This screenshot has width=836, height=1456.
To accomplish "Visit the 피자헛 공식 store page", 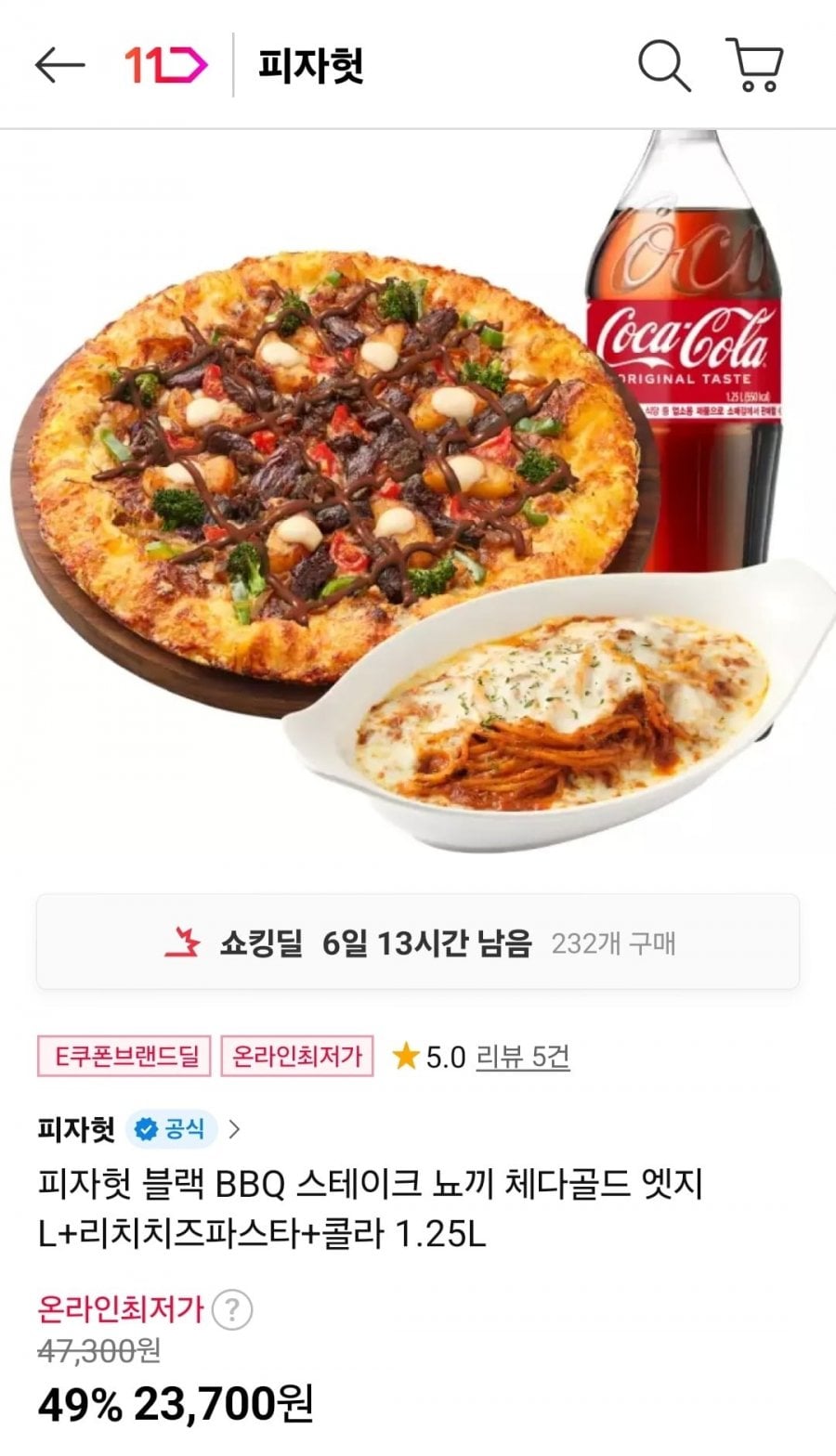I will click(139, 1129).
